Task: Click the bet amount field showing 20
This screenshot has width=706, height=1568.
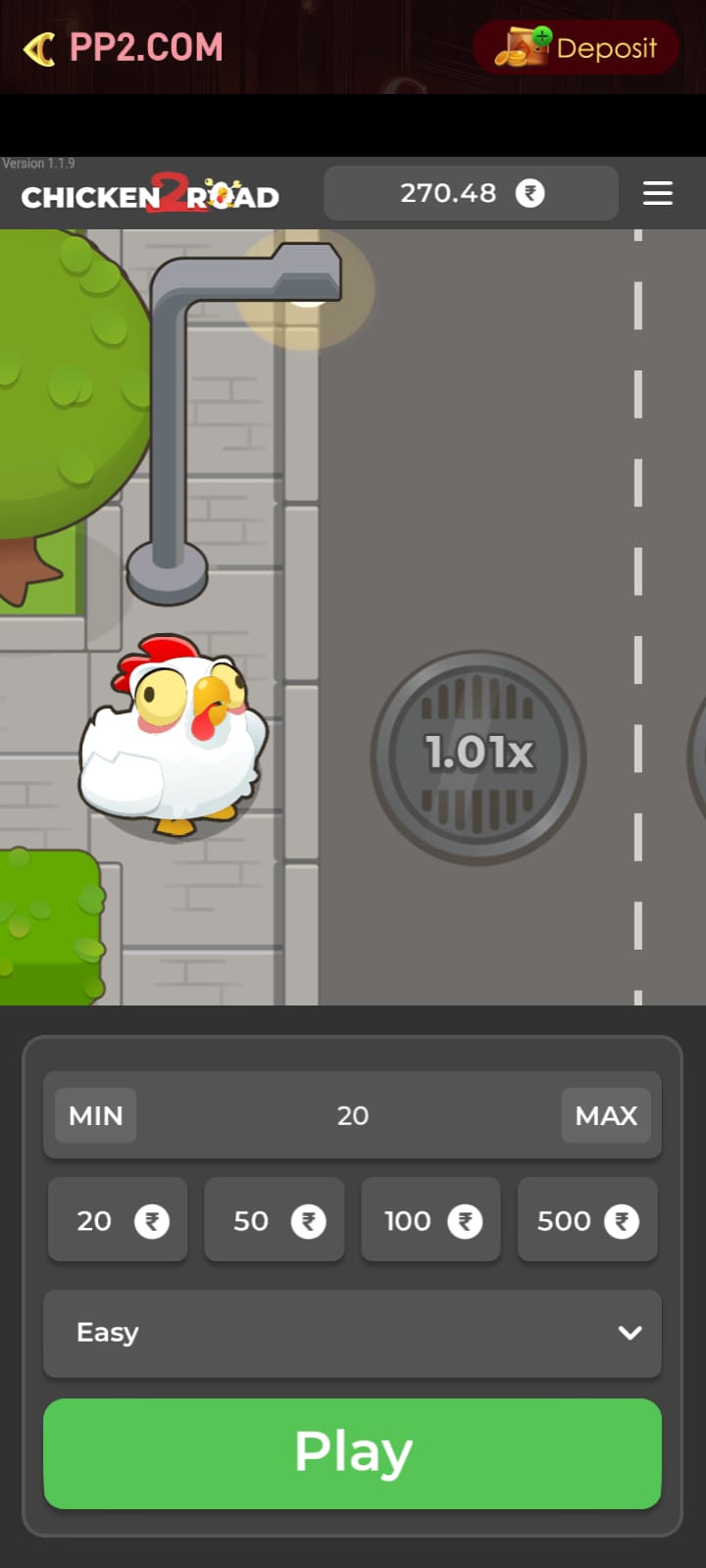Action: click(353, 1115)
